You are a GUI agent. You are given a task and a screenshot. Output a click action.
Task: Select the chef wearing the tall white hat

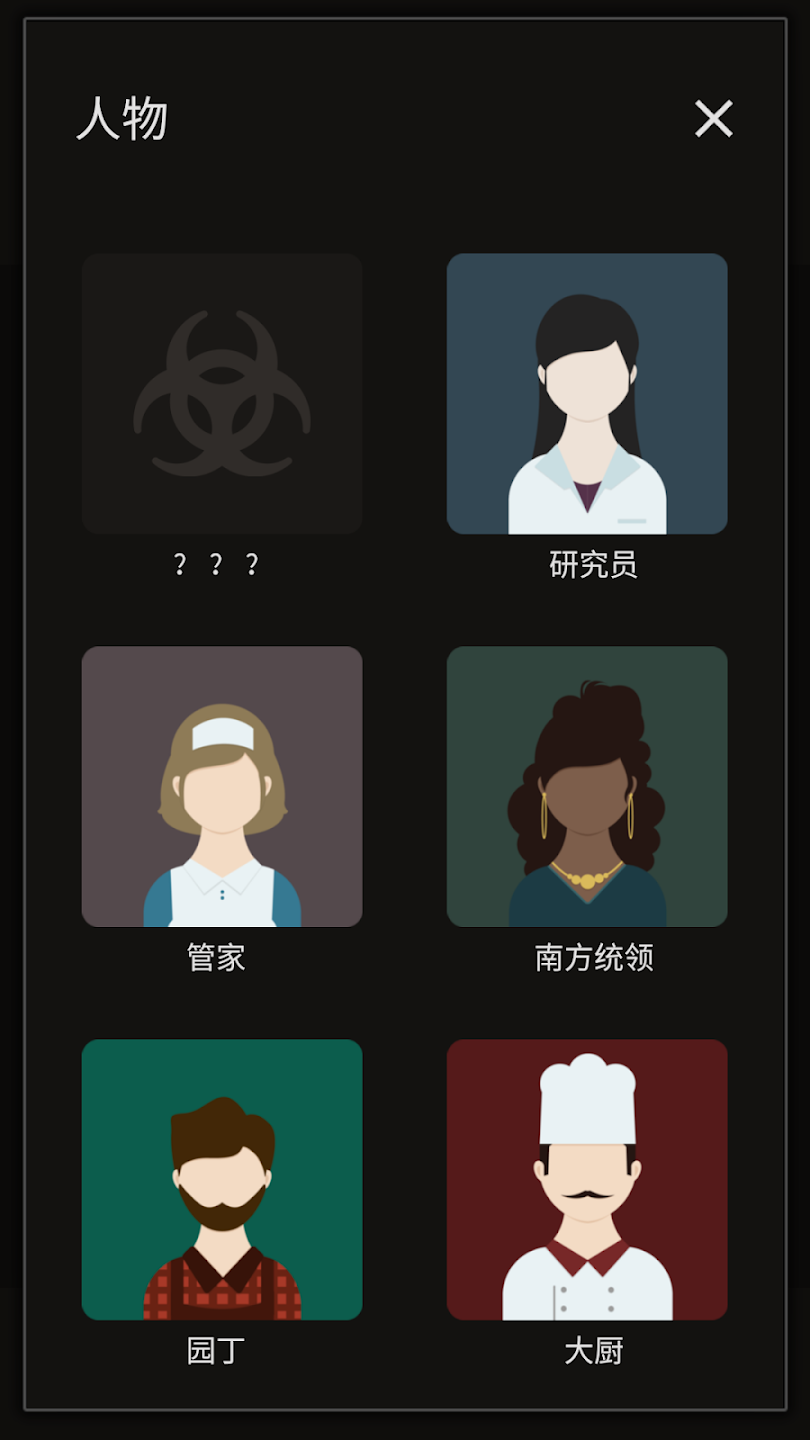click(587, 1178)
